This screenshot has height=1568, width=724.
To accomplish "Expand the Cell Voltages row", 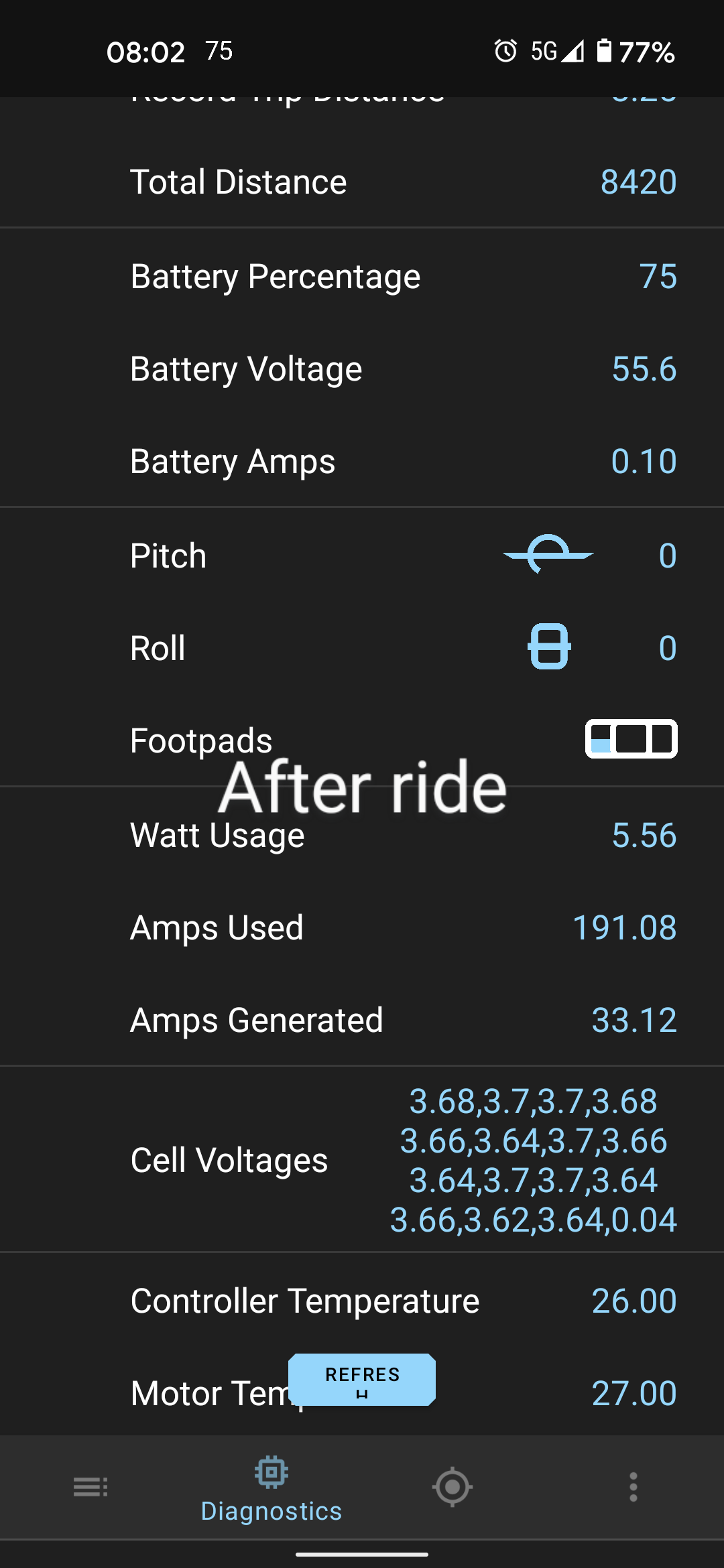I will click(362, 1161).
